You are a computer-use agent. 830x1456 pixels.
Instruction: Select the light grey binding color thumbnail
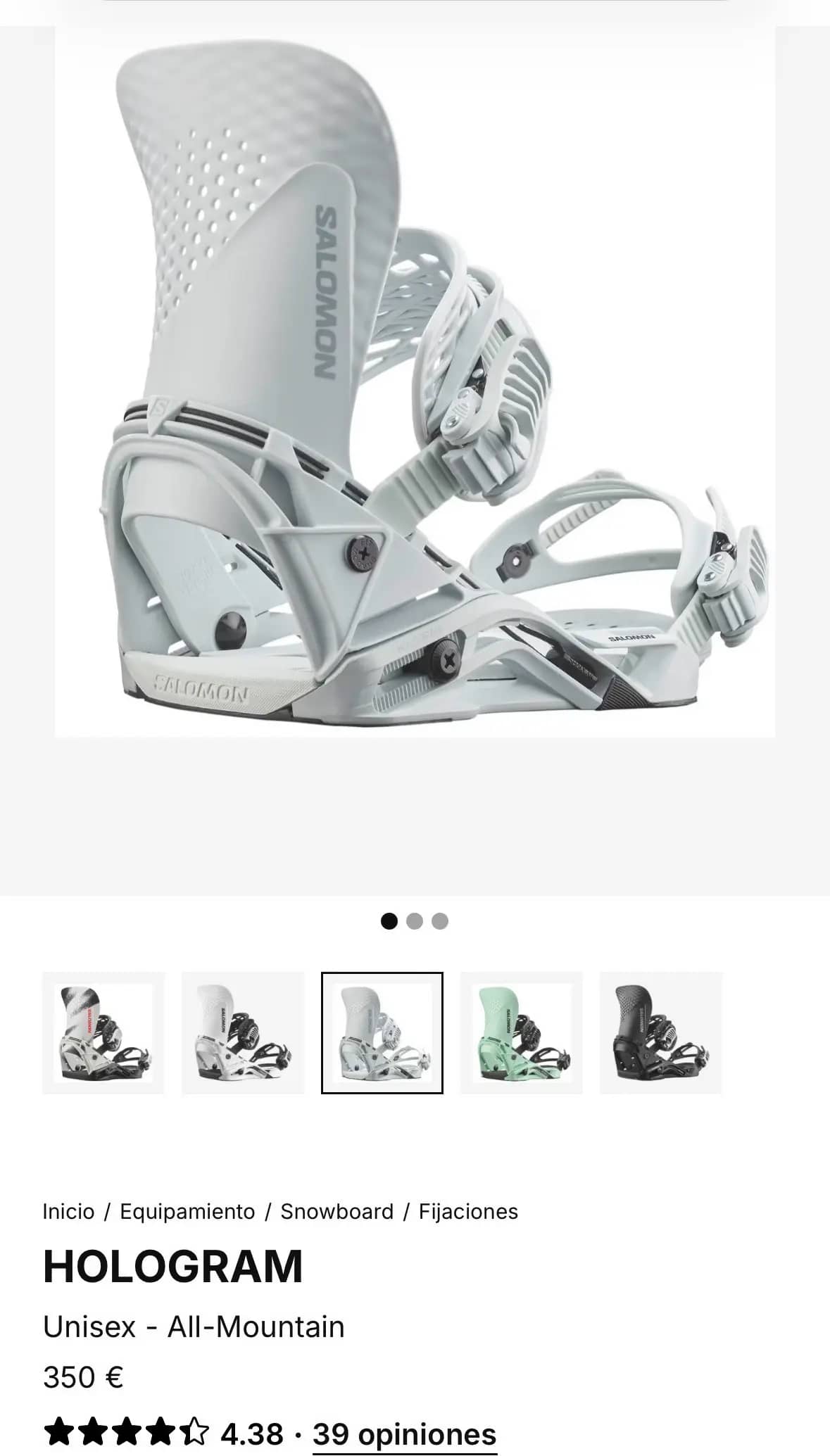tap(382, 1032)
